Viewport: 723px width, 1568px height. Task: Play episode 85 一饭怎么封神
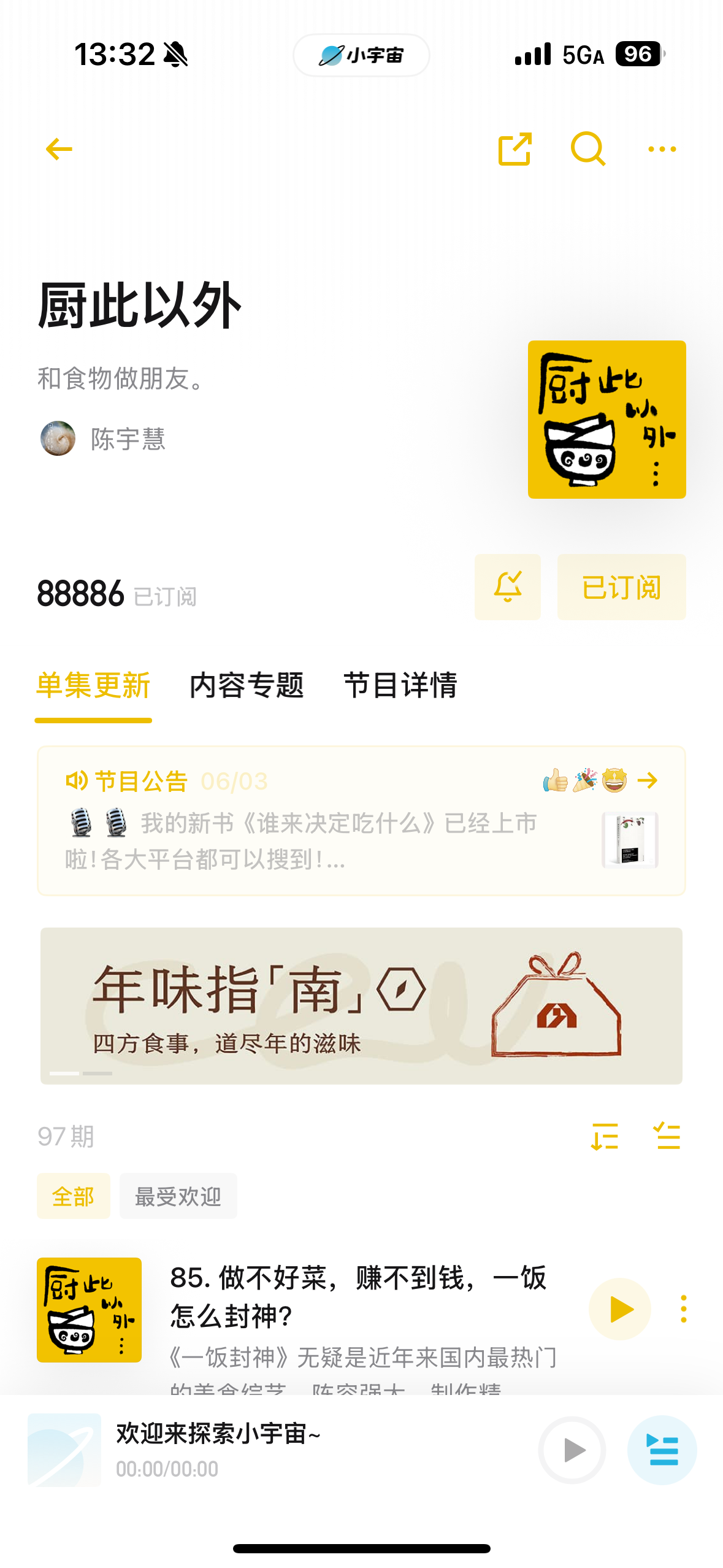coord(620,1310)
